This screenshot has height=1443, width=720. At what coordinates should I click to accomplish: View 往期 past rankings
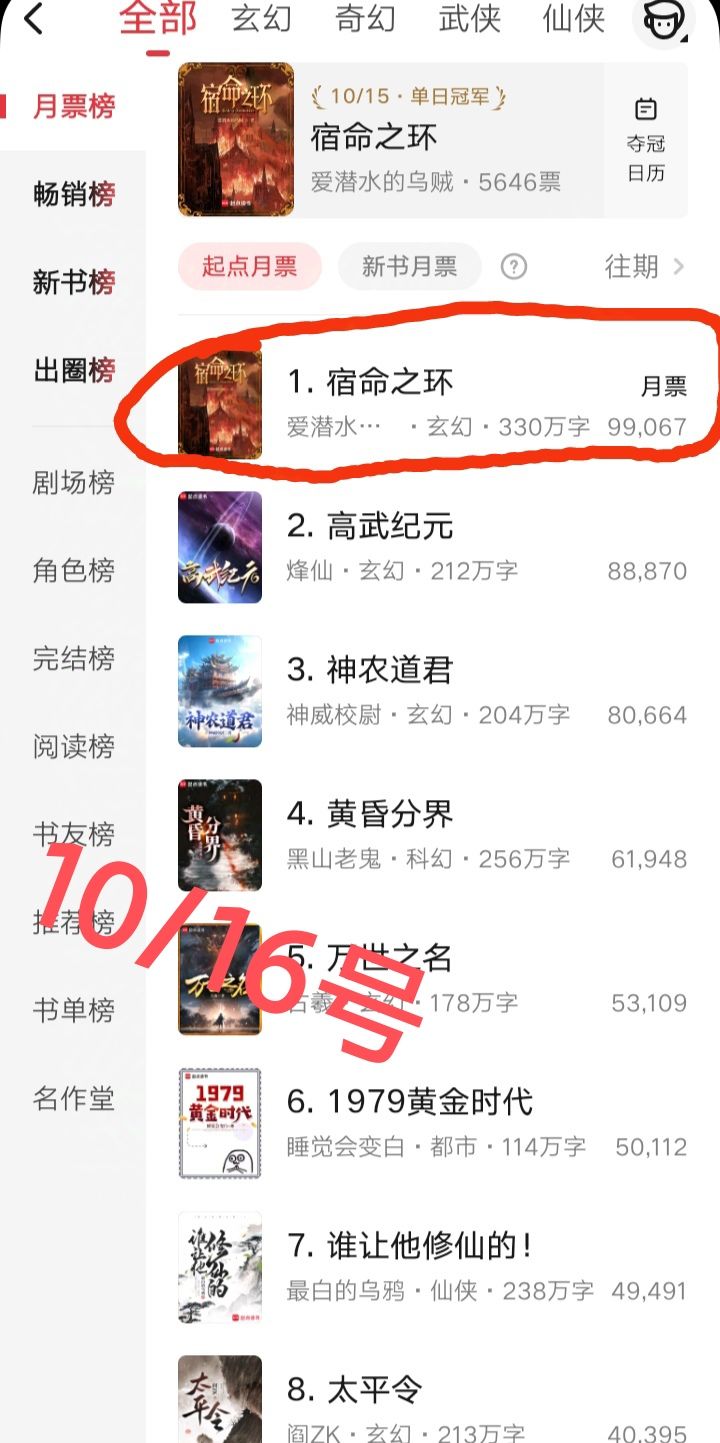pyautogui.click(x=644, y=266)
